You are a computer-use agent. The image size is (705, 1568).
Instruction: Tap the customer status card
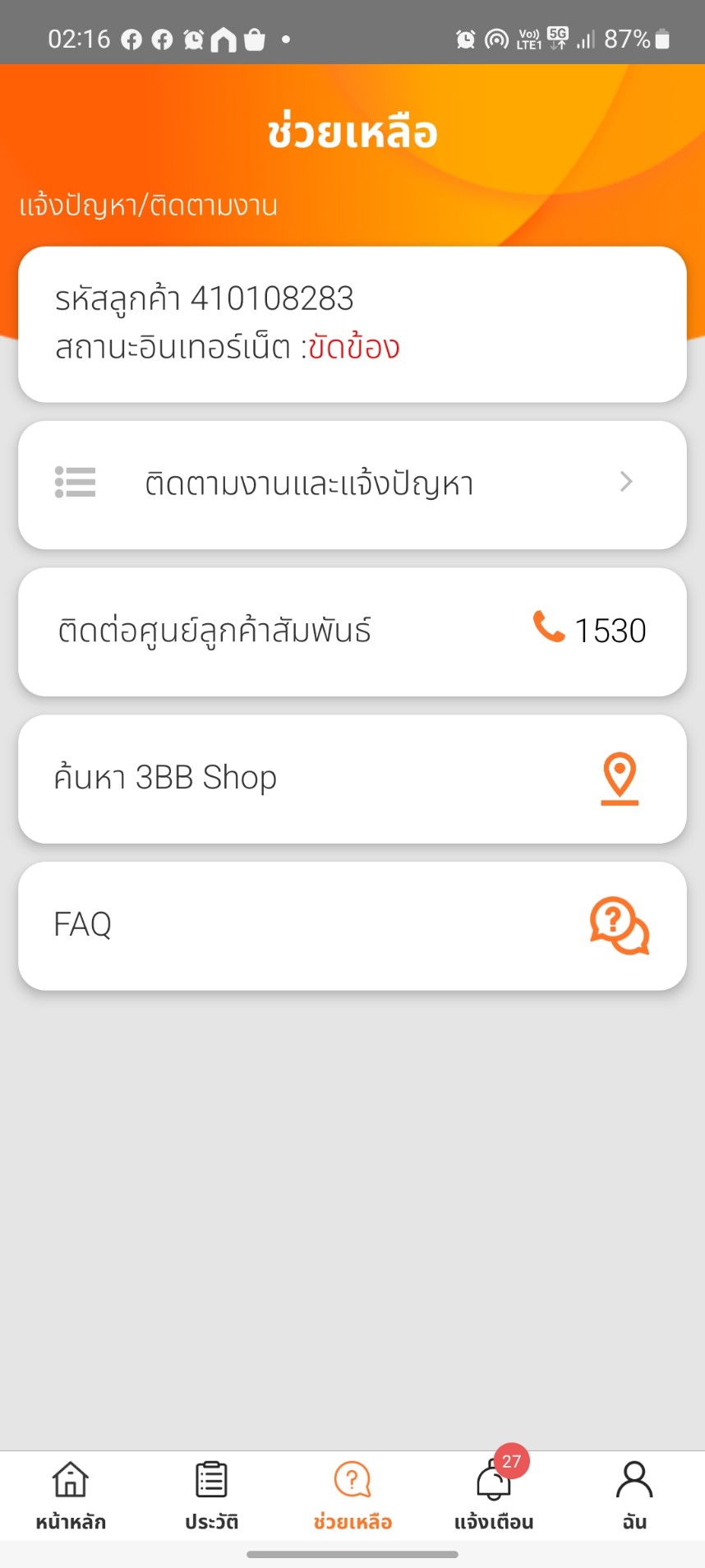[x=352, y=324]
